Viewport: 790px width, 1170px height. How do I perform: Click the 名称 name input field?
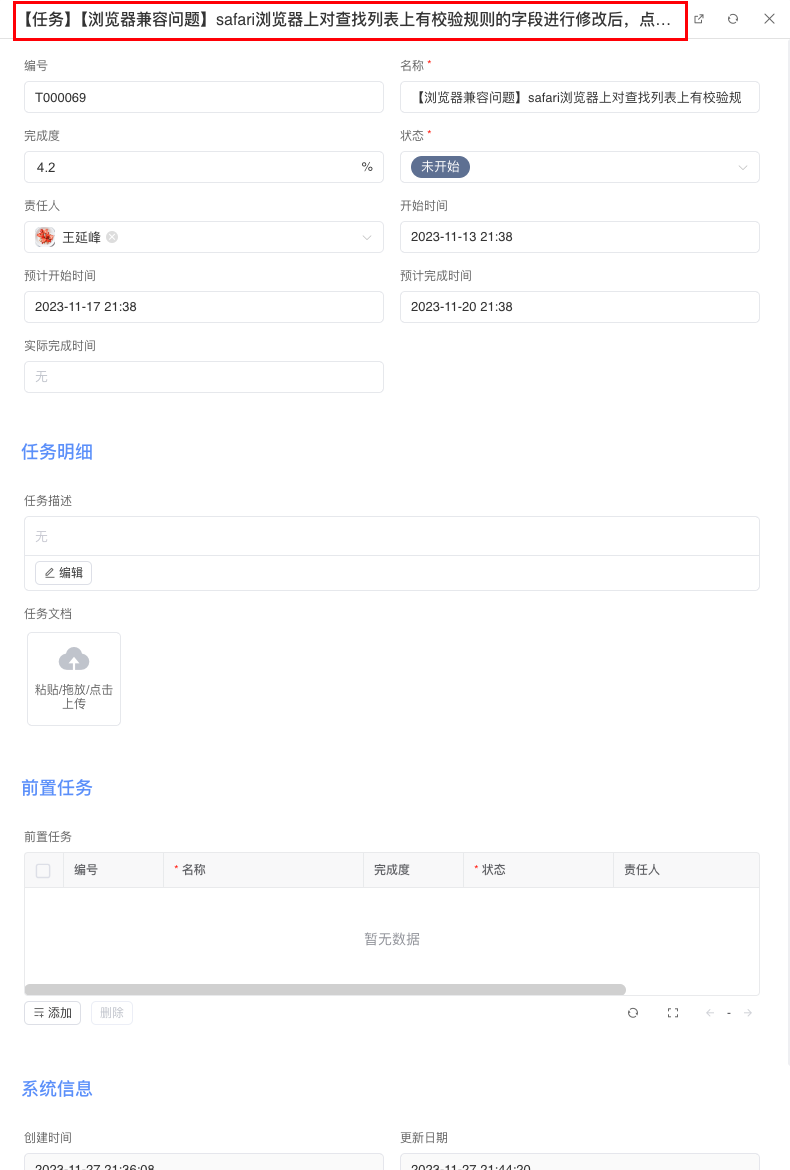click(x=580, y=97)
